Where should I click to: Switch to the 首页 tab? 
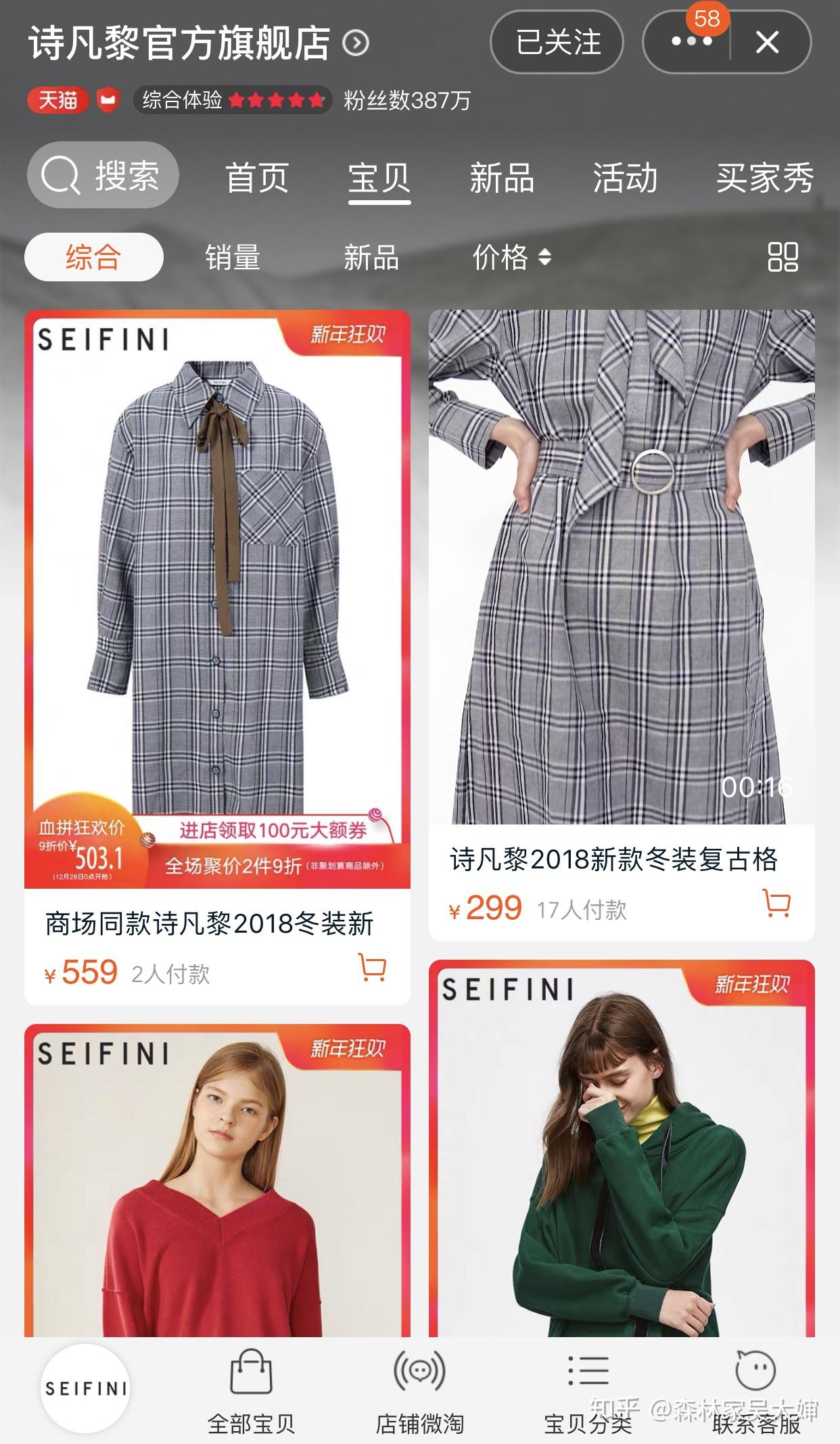click(x=257, y=179)
